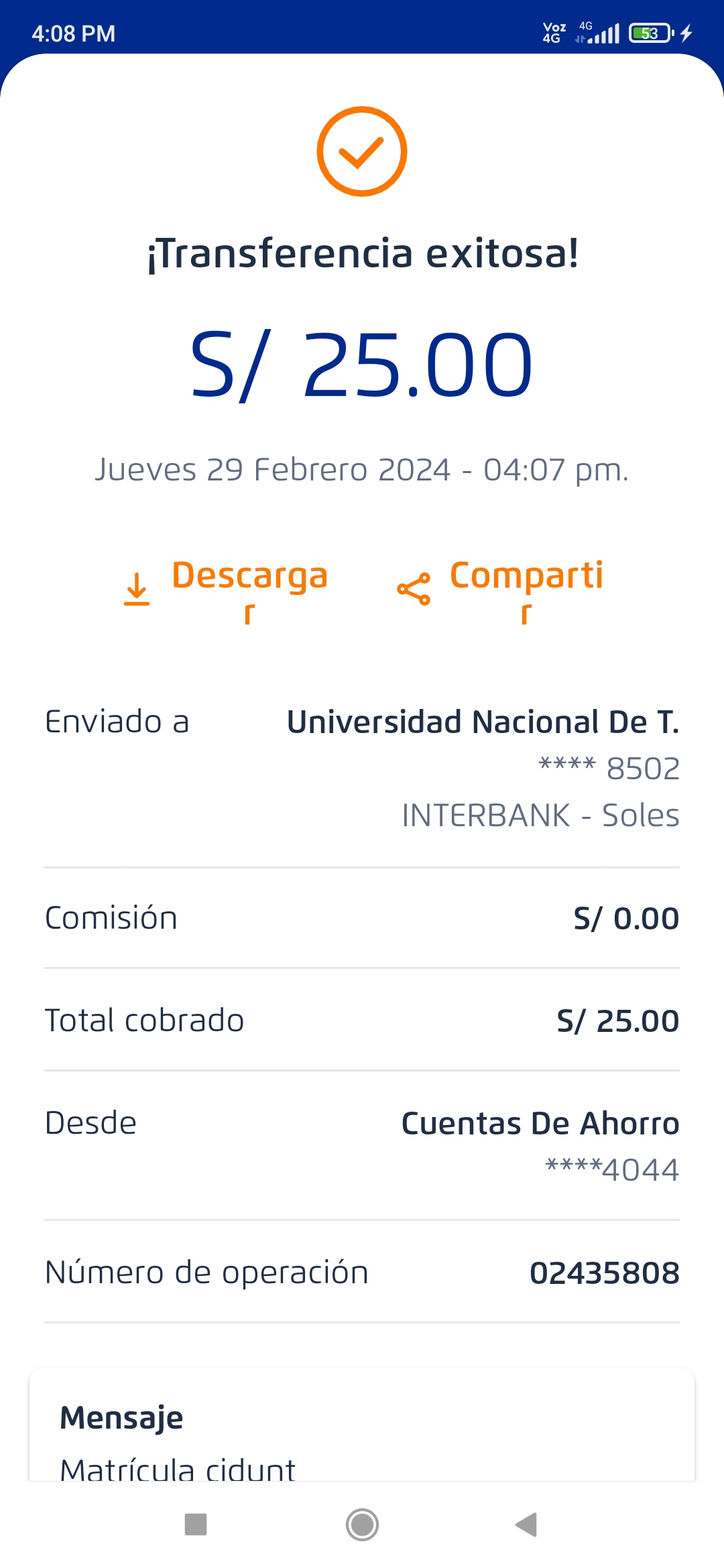Tap the system home button
The width and height of the screenshot is (724, 1568).
362,1524
